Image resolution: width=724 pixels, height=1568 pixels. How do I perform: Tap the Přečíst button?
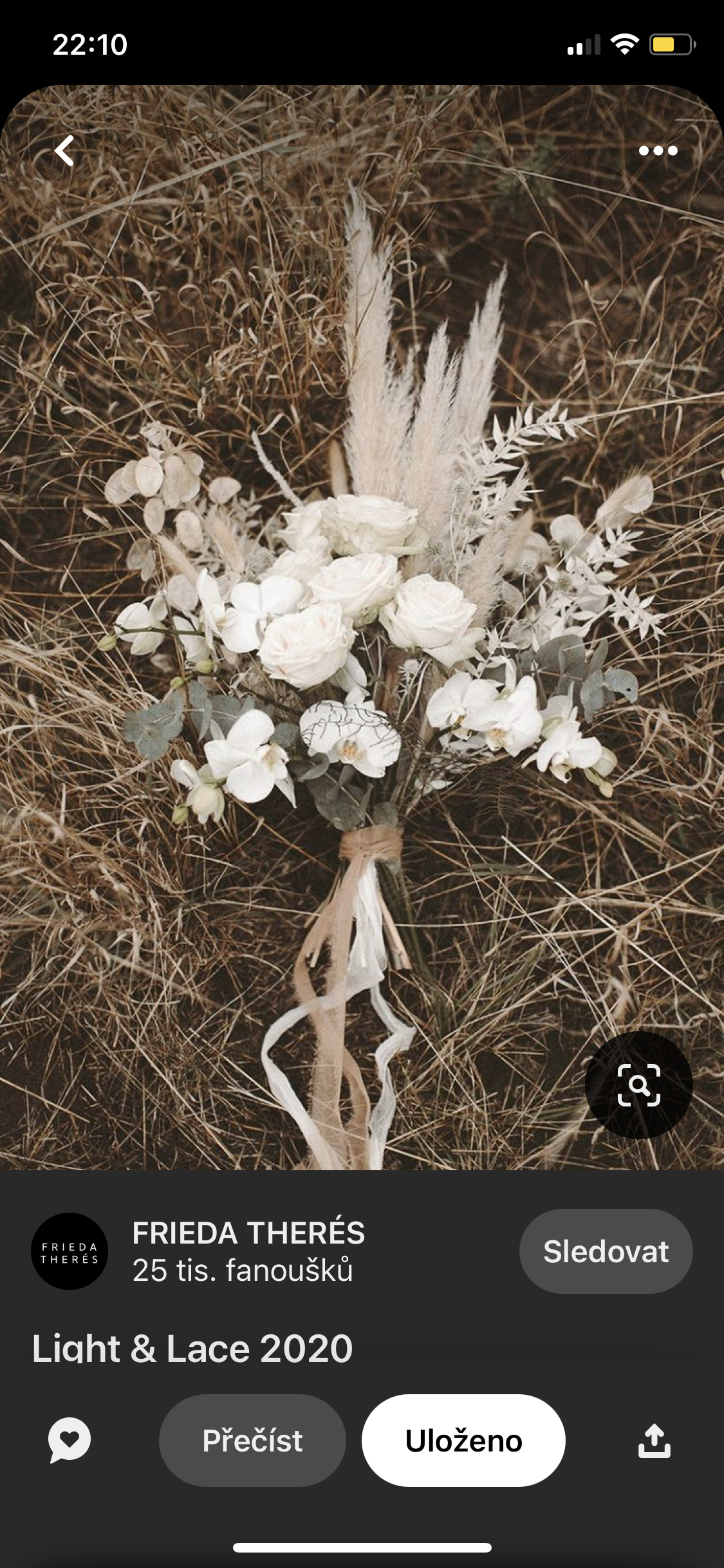click(252, 1441)
